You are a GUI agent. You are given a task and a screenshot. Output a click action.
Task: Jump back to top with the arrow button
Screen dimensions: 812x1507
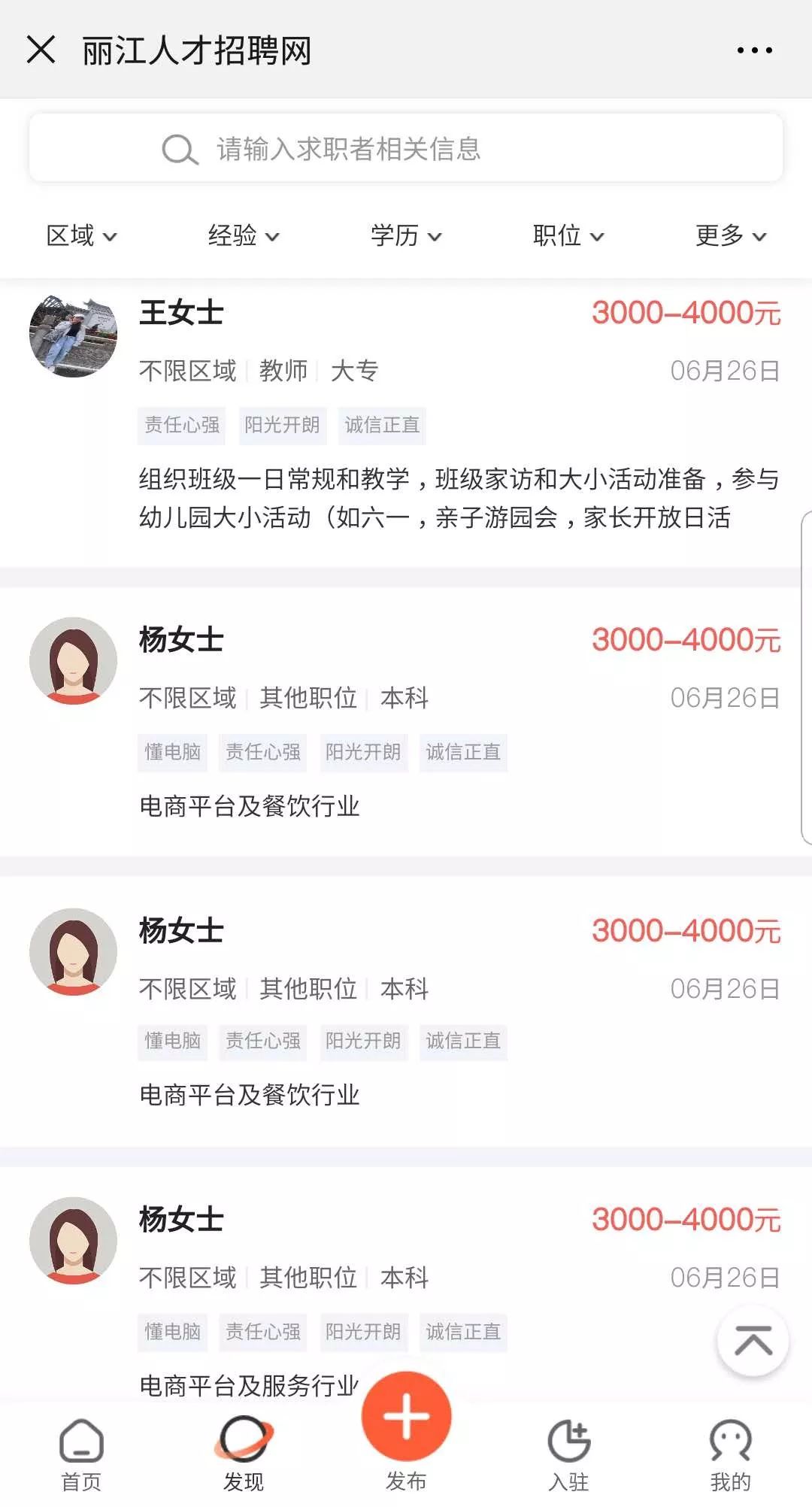(753, 1342)
